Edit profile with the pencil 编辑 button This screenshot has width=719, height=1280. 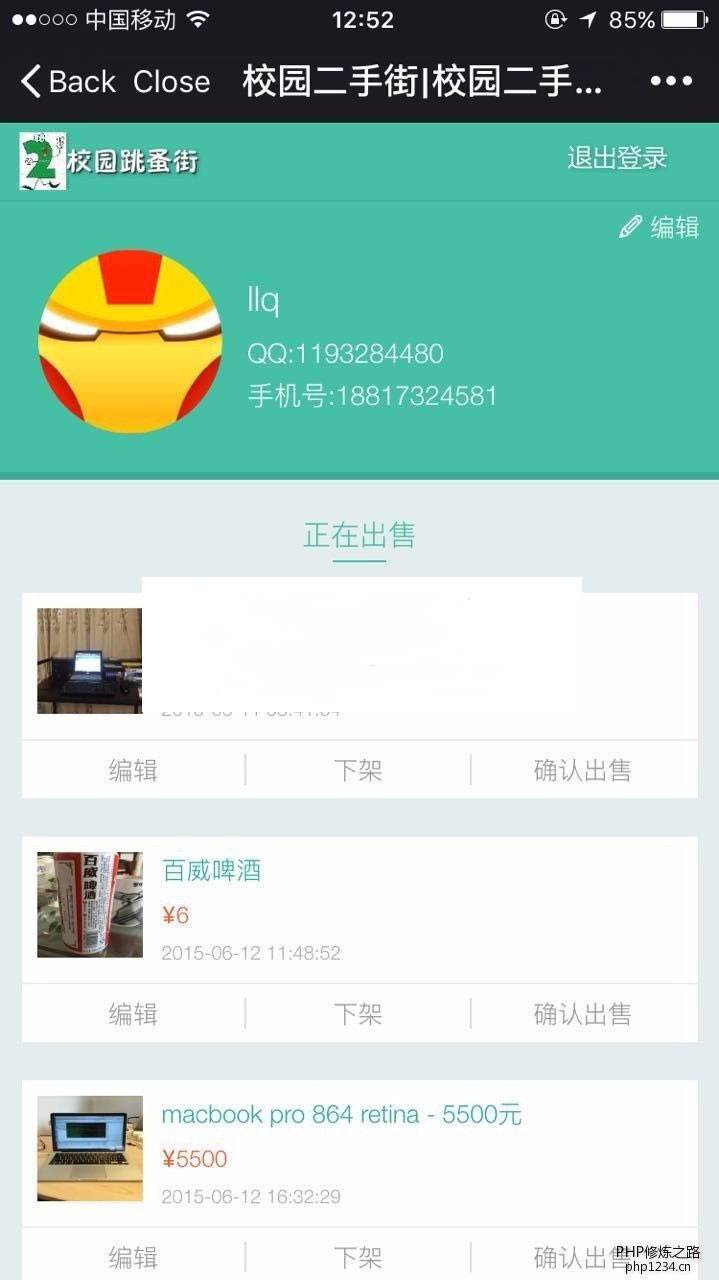point(660,228)
